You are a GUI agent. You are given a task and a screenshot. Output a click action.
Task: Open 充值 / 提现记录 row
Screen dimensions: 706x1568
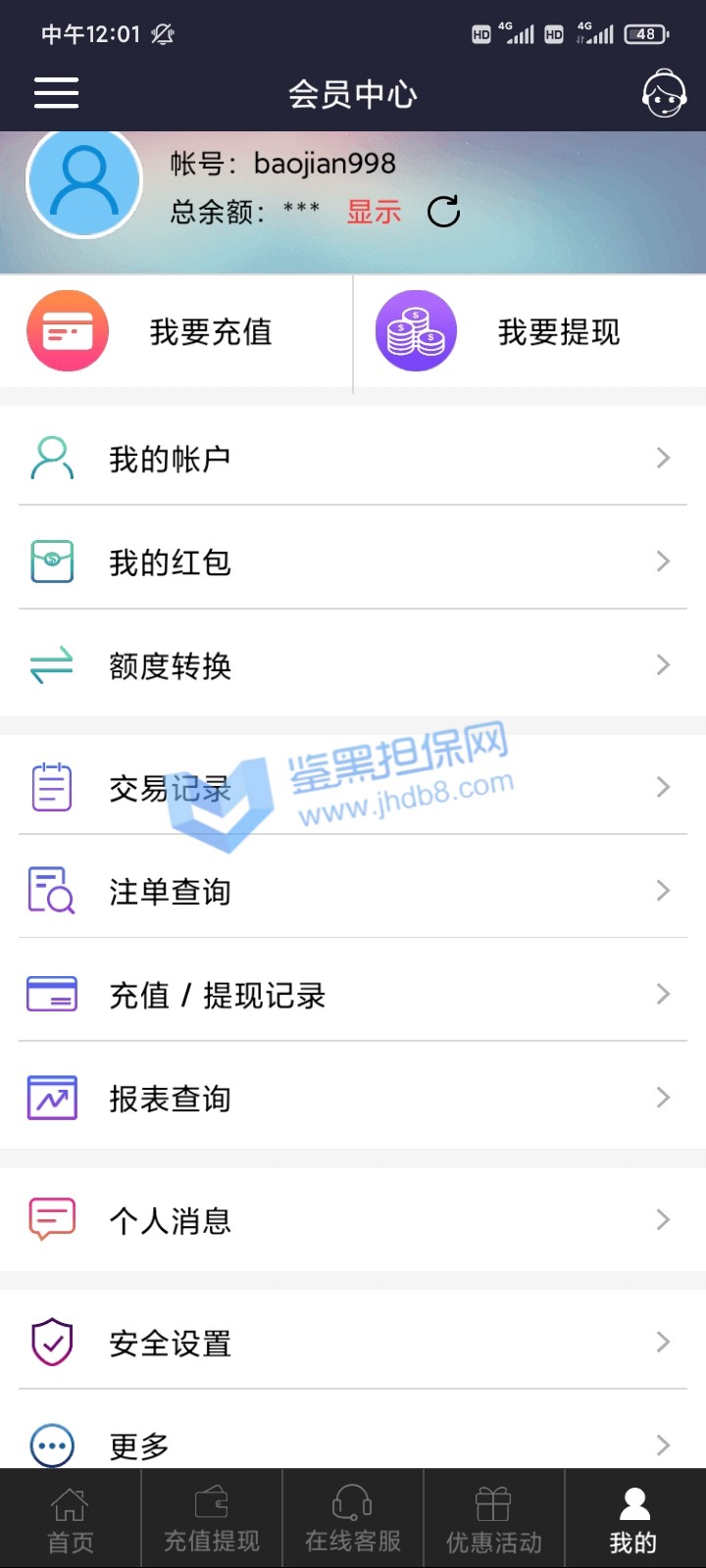[x=353, y=996]
